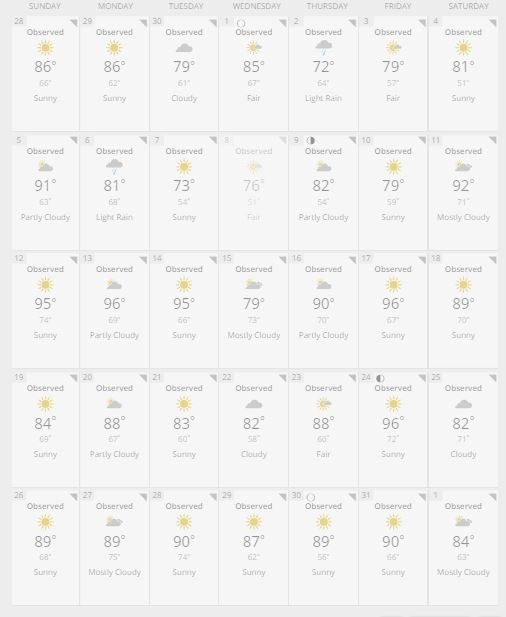View day 24 Sunny 96° cell
506x617 pixels.
393,430
